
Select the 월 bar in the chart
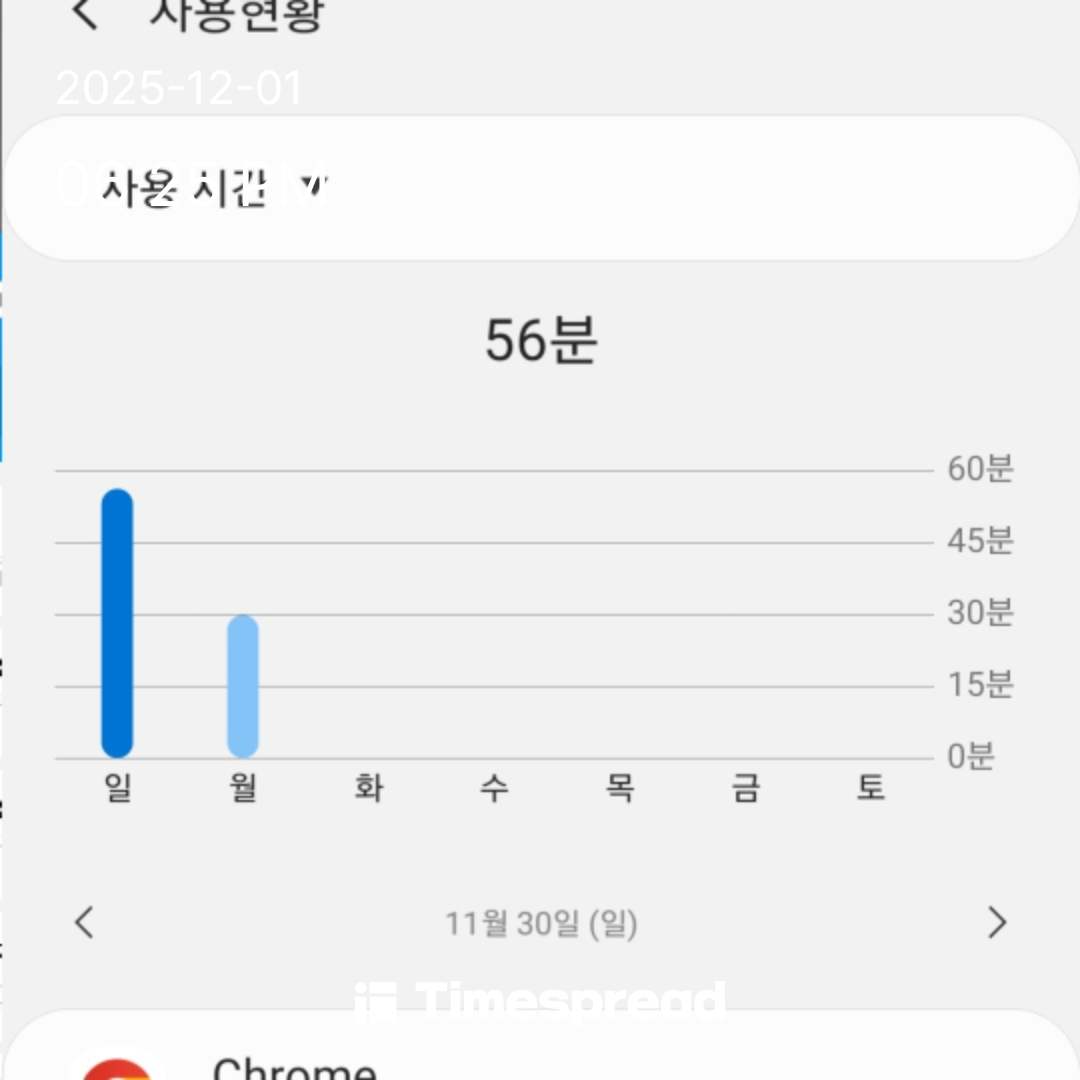tap(243, 686)
